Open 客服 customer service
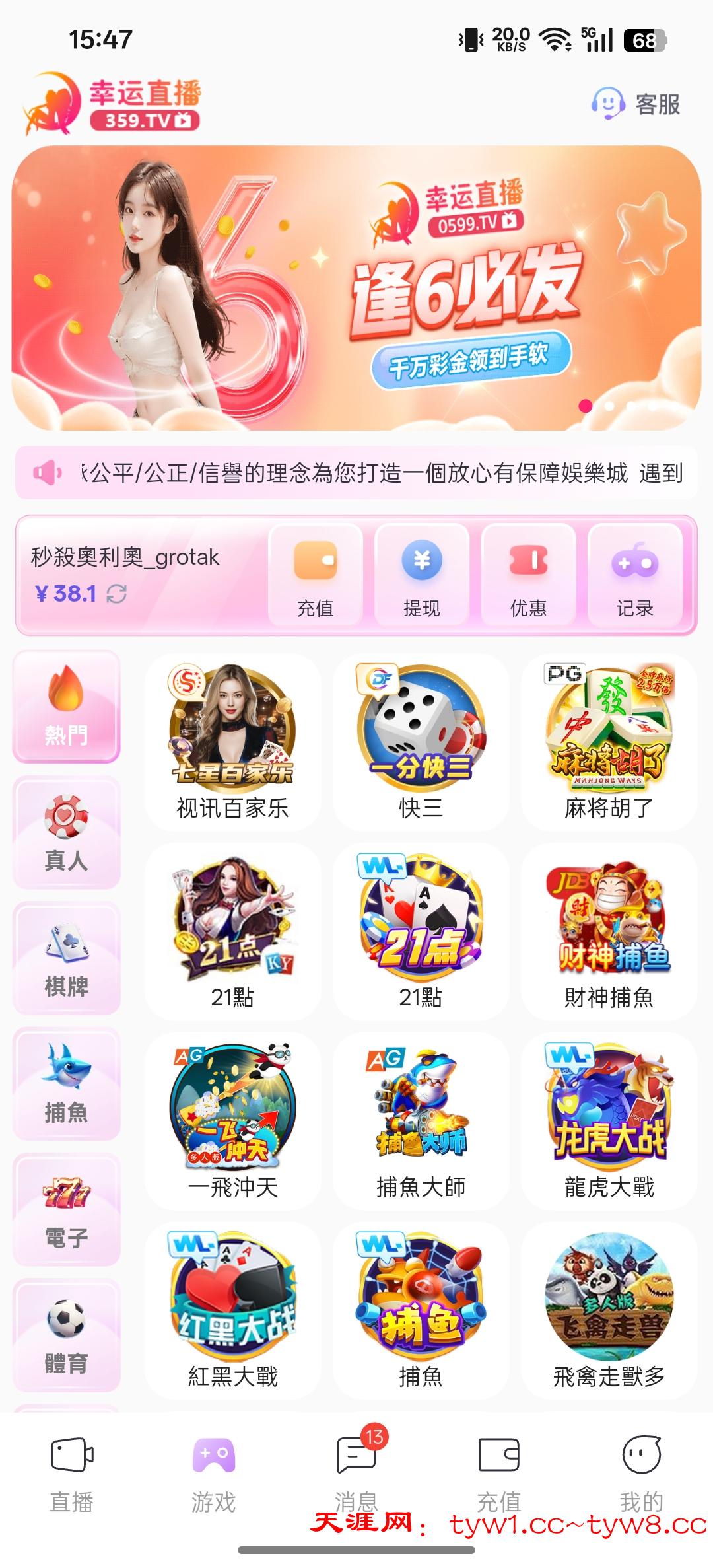Screen dimensions: 713x1568 coord(636,104)
